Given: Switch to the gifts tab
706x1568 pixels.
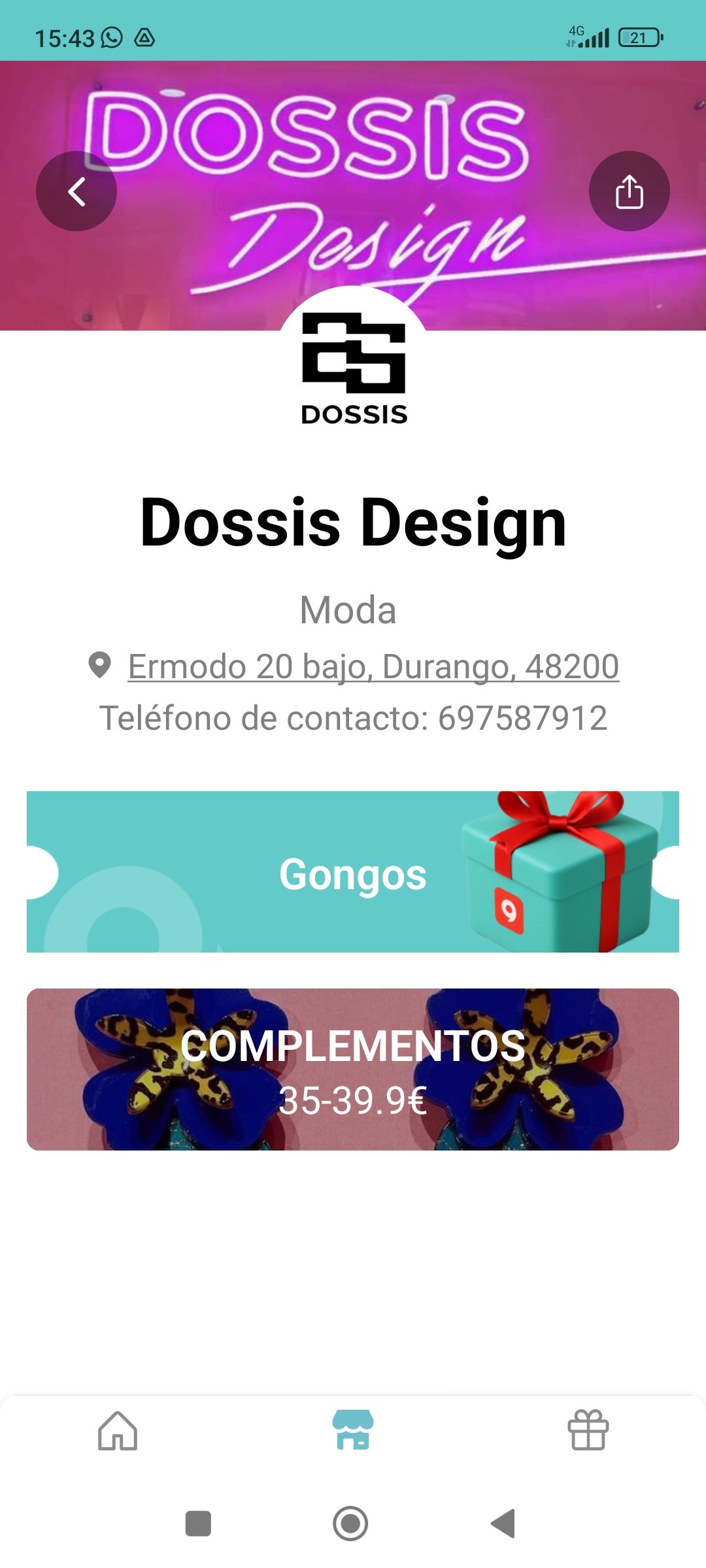Looking at the screenshot, I should click(x=588, y=1431).
